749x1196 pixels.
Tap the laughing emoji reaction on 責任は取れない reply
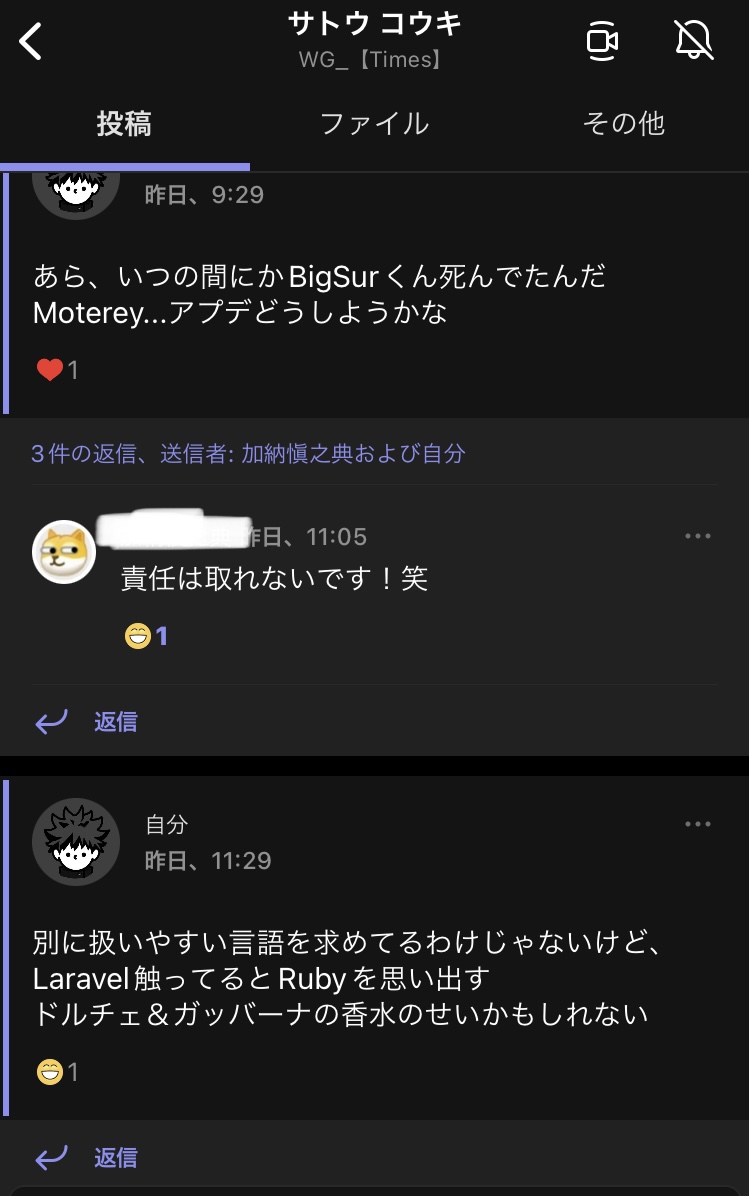pyautogui.click(x=146, y=635)
